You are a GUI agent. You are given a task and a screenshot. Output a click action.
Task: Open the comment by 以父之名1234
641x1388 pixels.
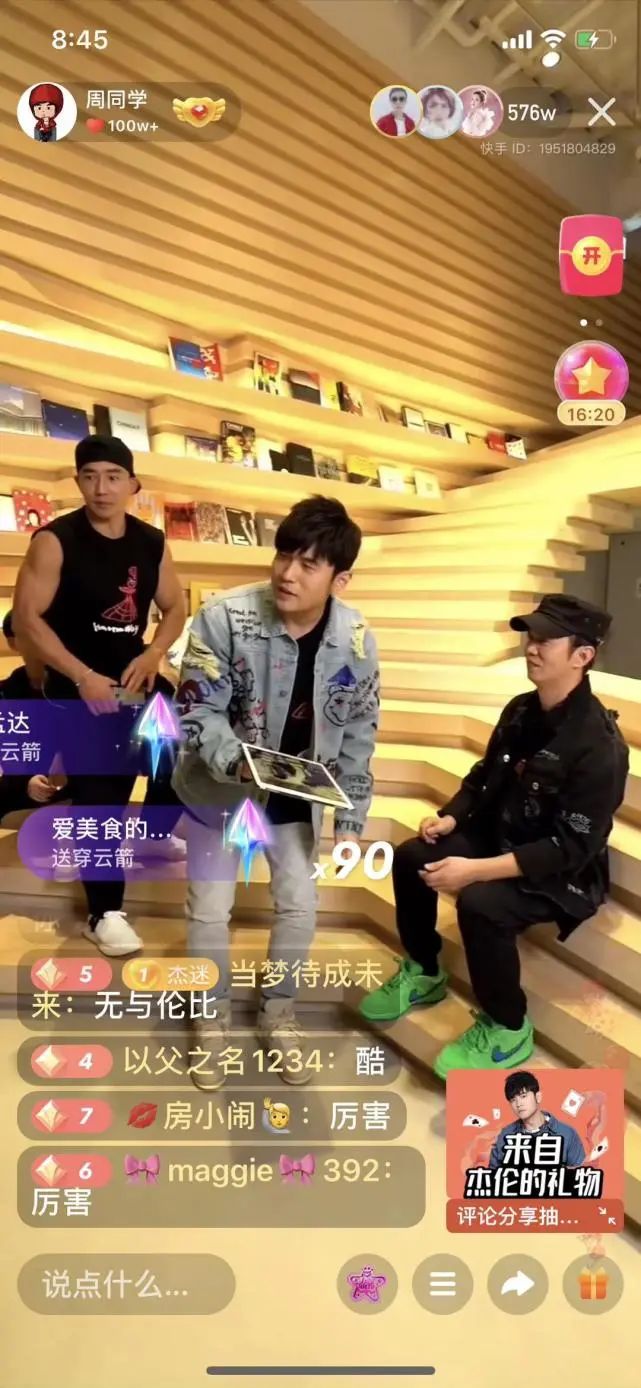(208, 1061)
